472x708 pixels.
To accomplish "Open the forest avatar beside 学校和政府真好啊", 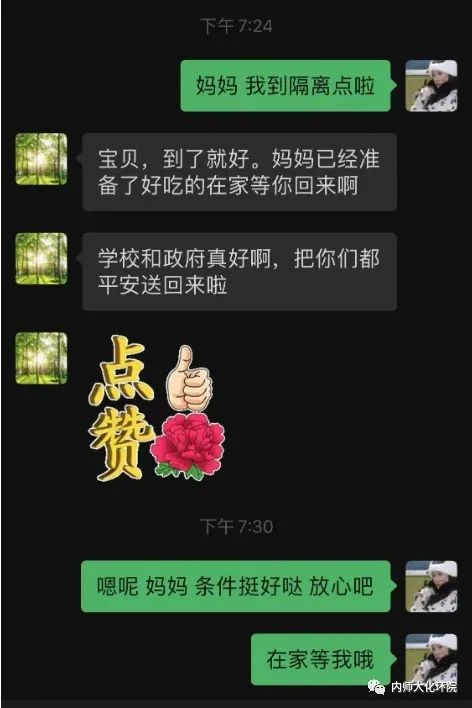I will 41,259.
